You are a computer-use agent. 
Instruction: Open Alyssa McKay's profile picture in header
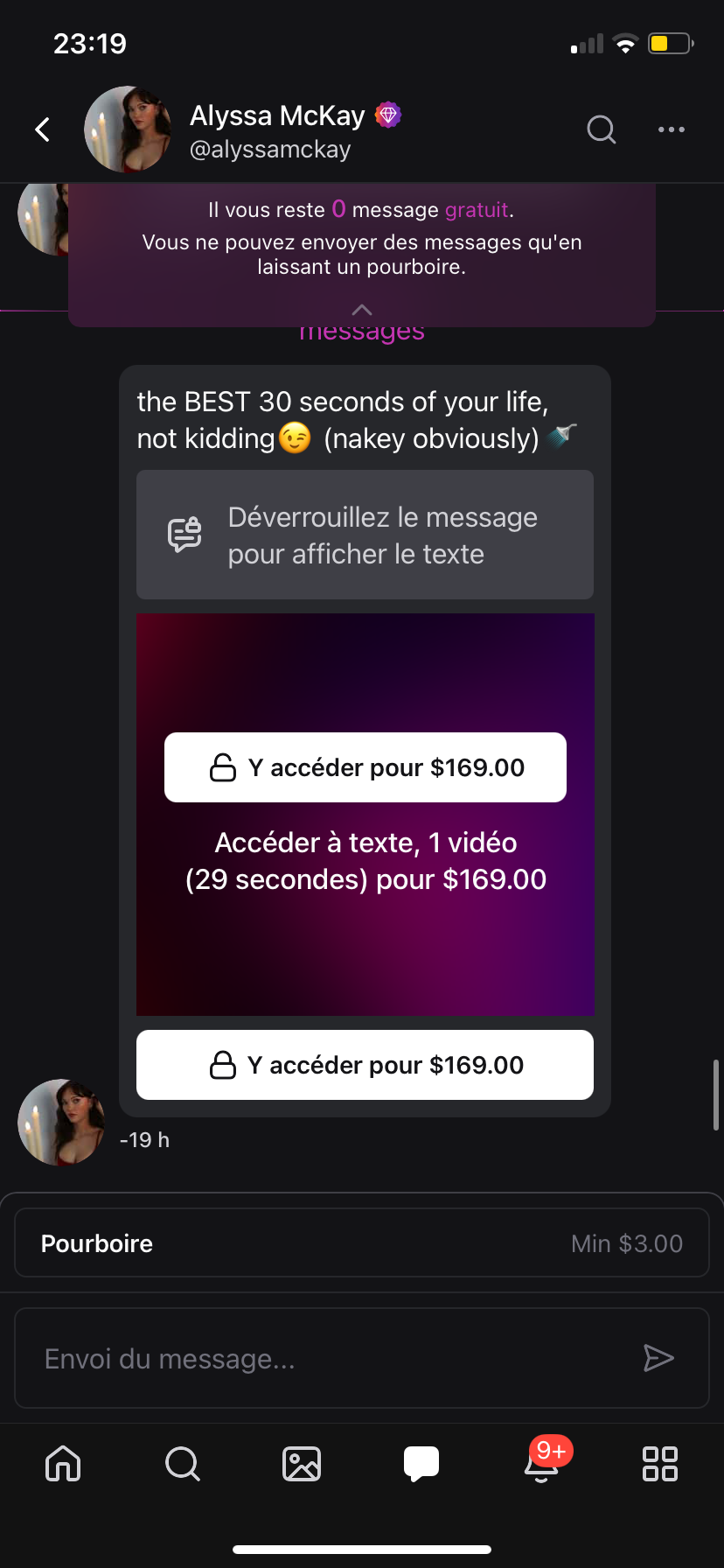click(128, 129)
